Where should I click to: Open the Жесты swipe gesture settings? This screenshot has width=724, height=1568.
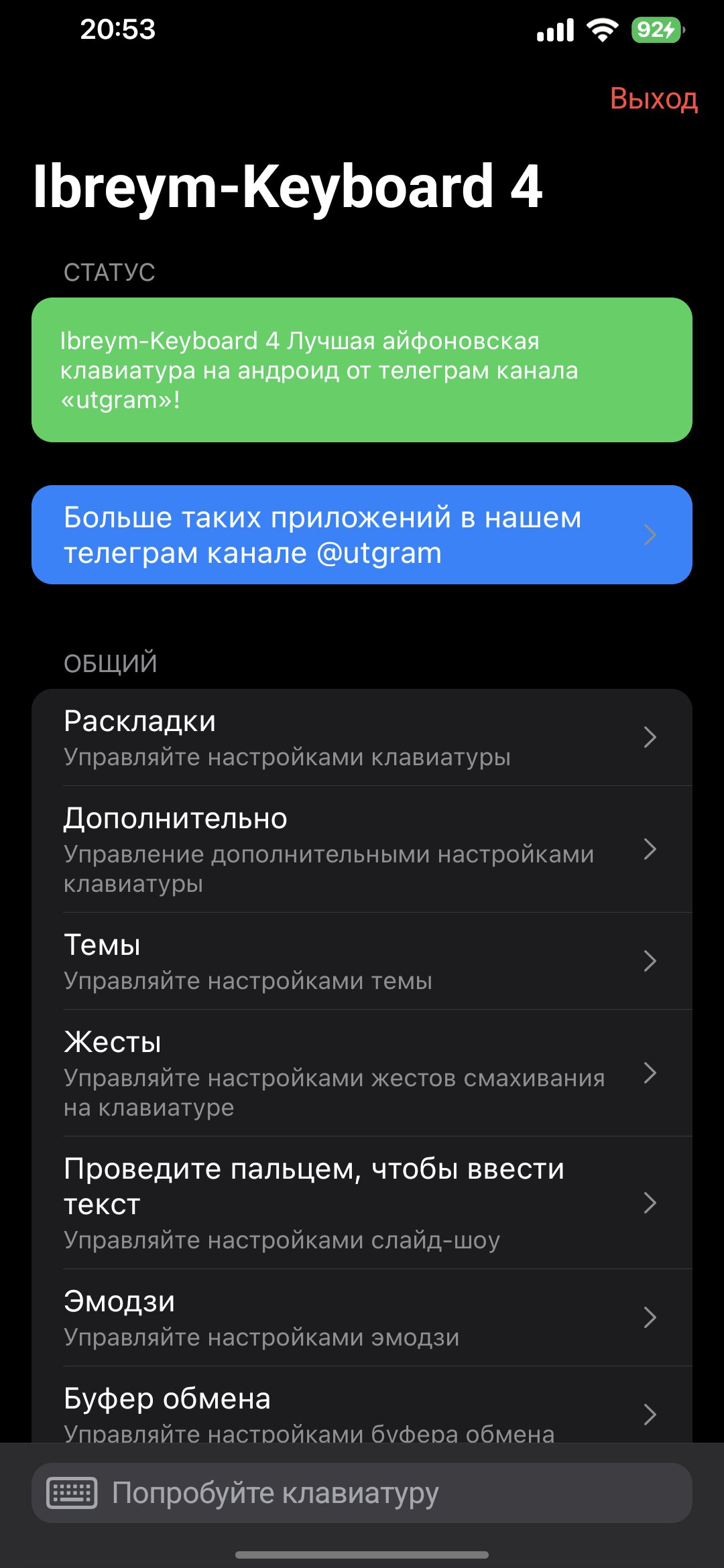(x=362, y=1073)
